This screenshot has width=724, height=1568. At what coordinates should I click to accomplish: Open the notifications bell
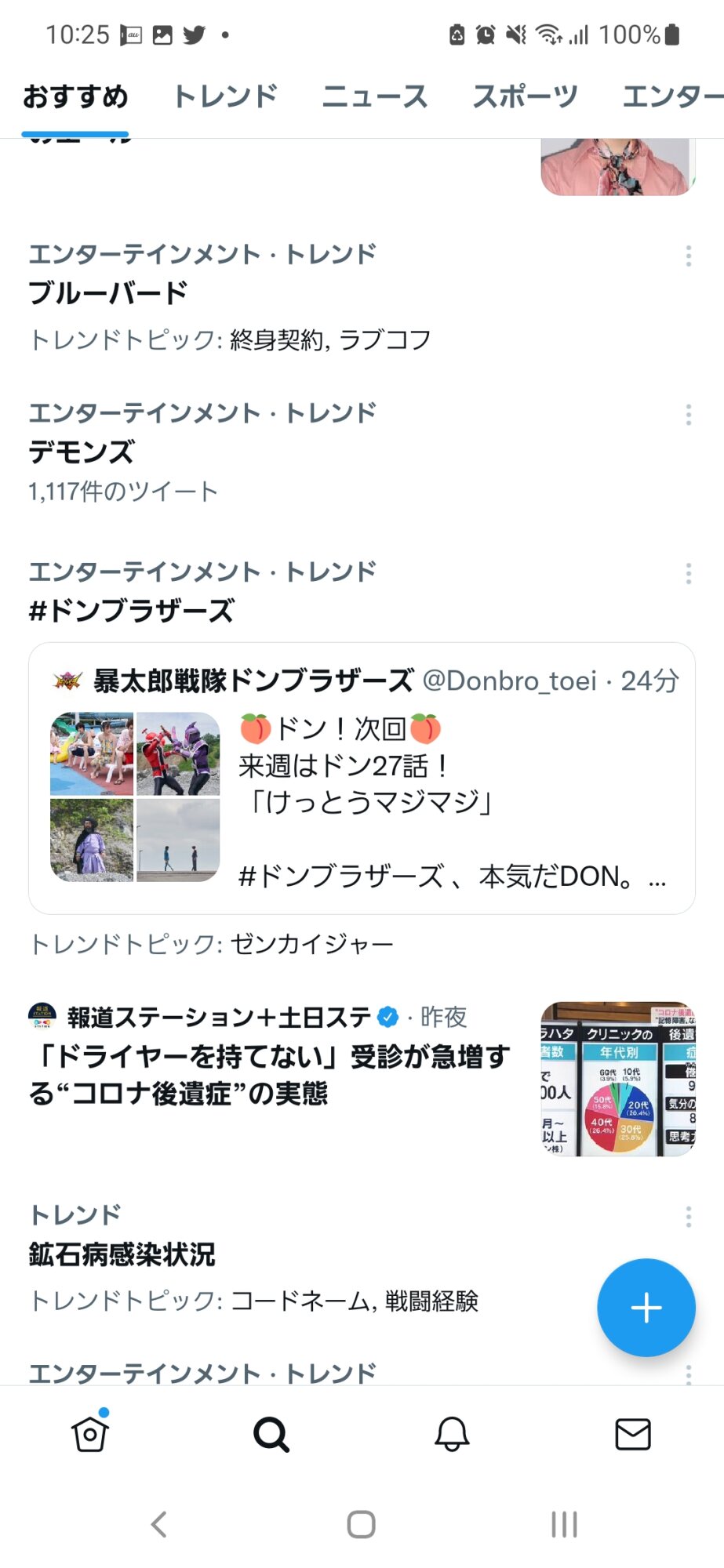pyautogui.click(x=452, y=1435)
